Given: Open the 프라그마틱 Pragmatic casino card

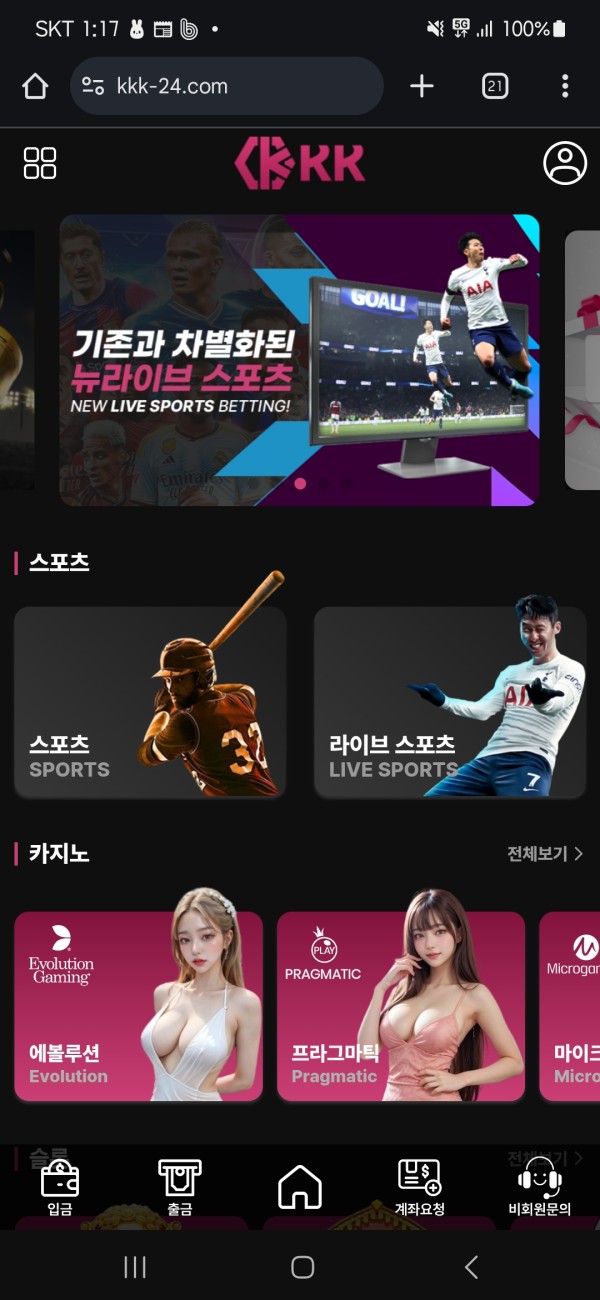Looking at the screenshot, I should pyautogui.click(x=400, y=1006).
